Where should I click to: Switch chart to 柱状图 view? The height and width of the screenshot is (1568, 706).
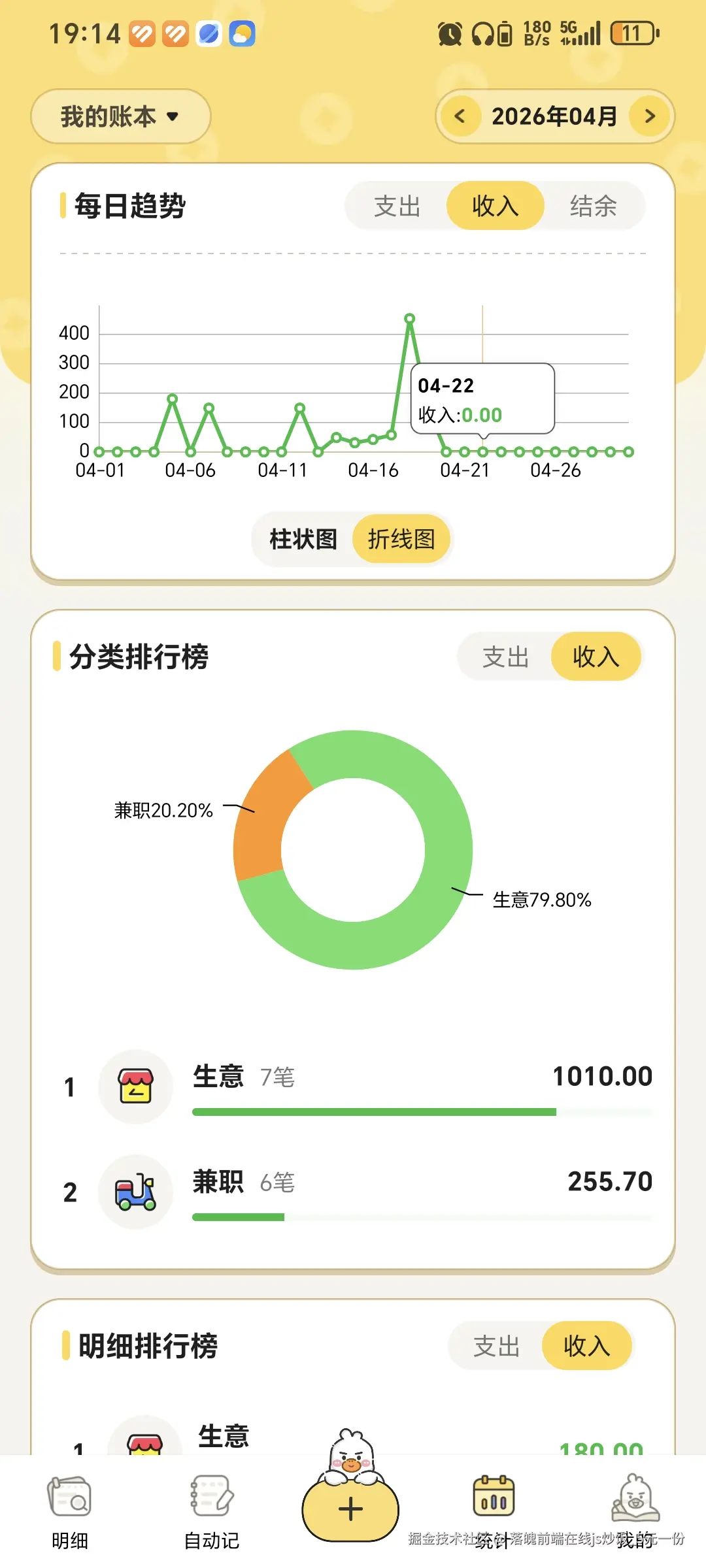(x=303, y=538)
